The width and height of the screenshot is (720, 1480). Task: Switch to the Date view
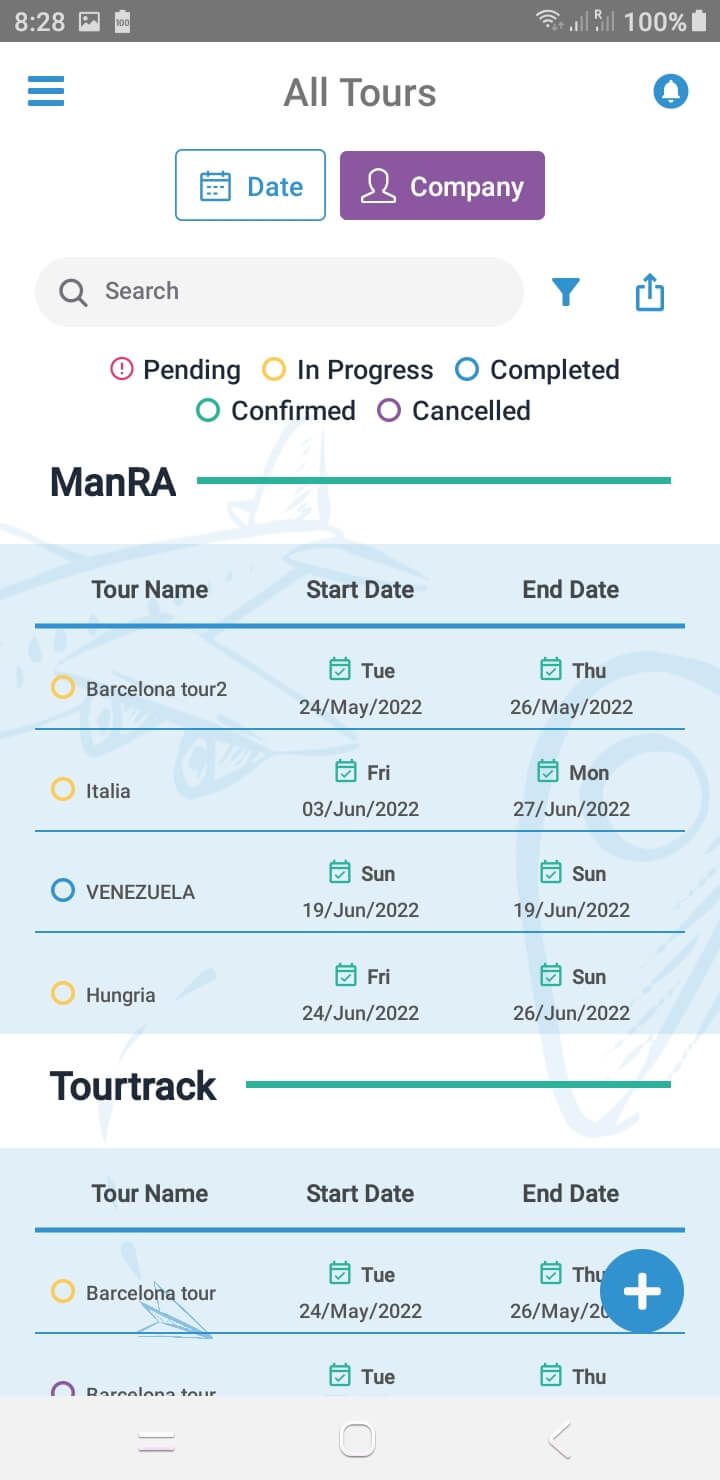pyautogui.click(x=250, y=186)
